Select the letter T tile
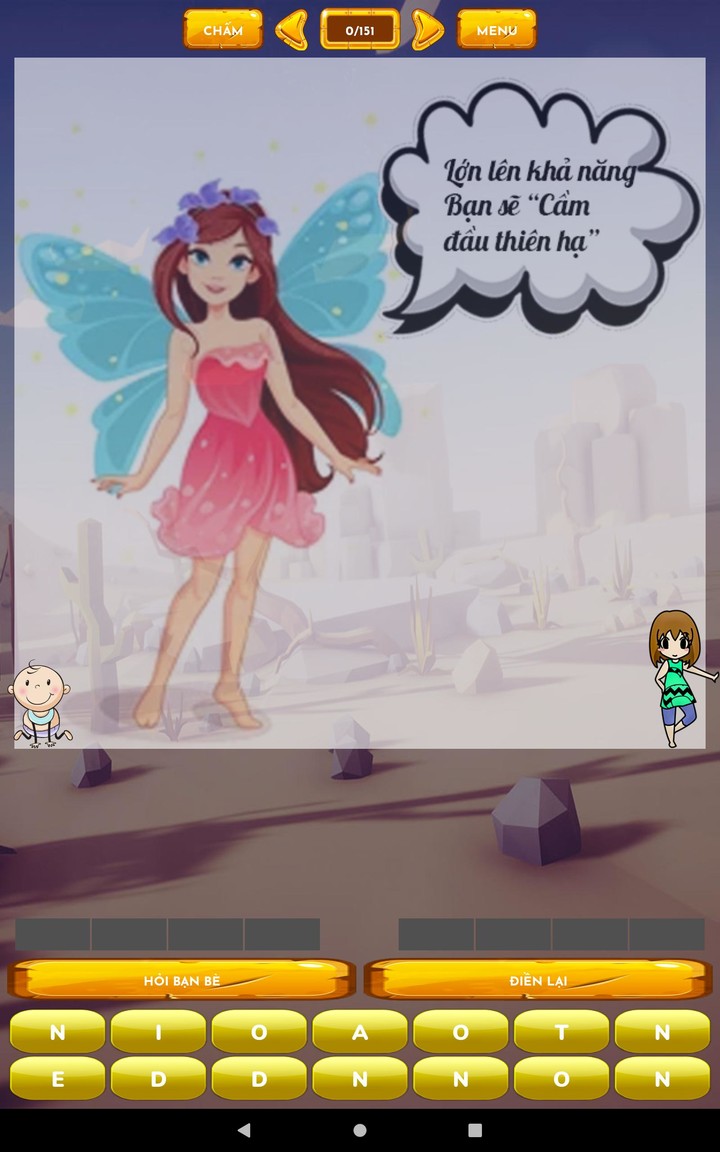 coord(561,1032)
